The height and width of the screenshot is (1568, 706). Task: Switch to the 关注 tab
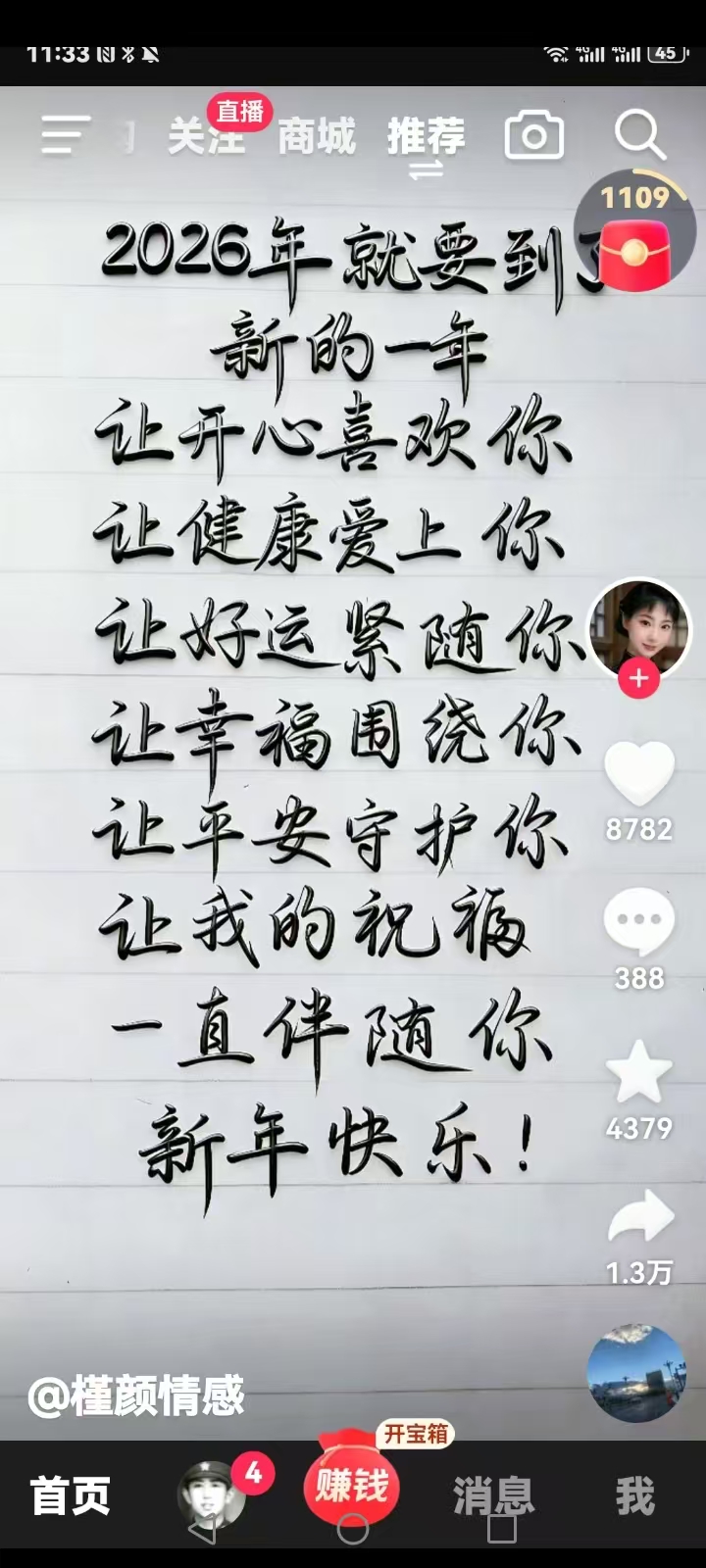(206, 137)
